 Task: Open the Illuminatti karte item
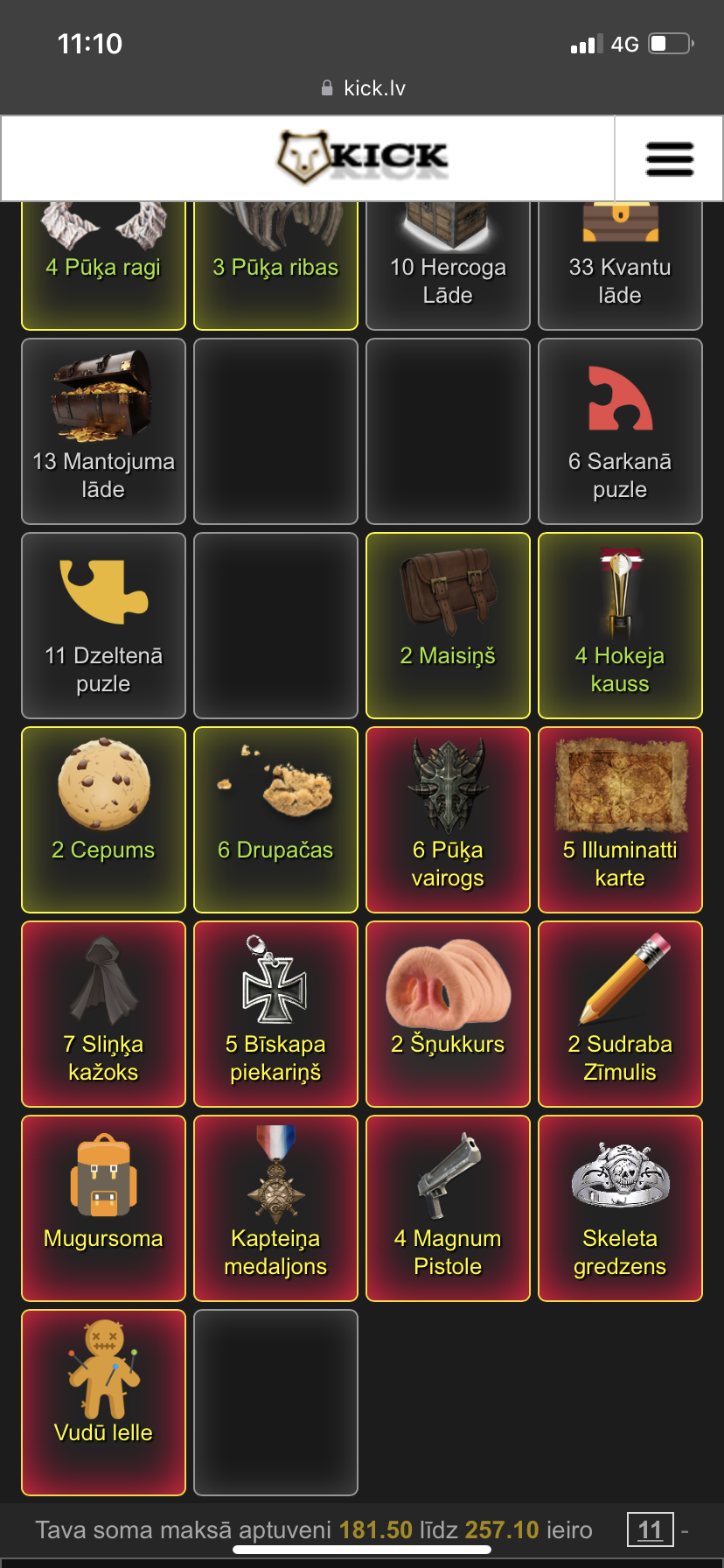tap(620, 820)
